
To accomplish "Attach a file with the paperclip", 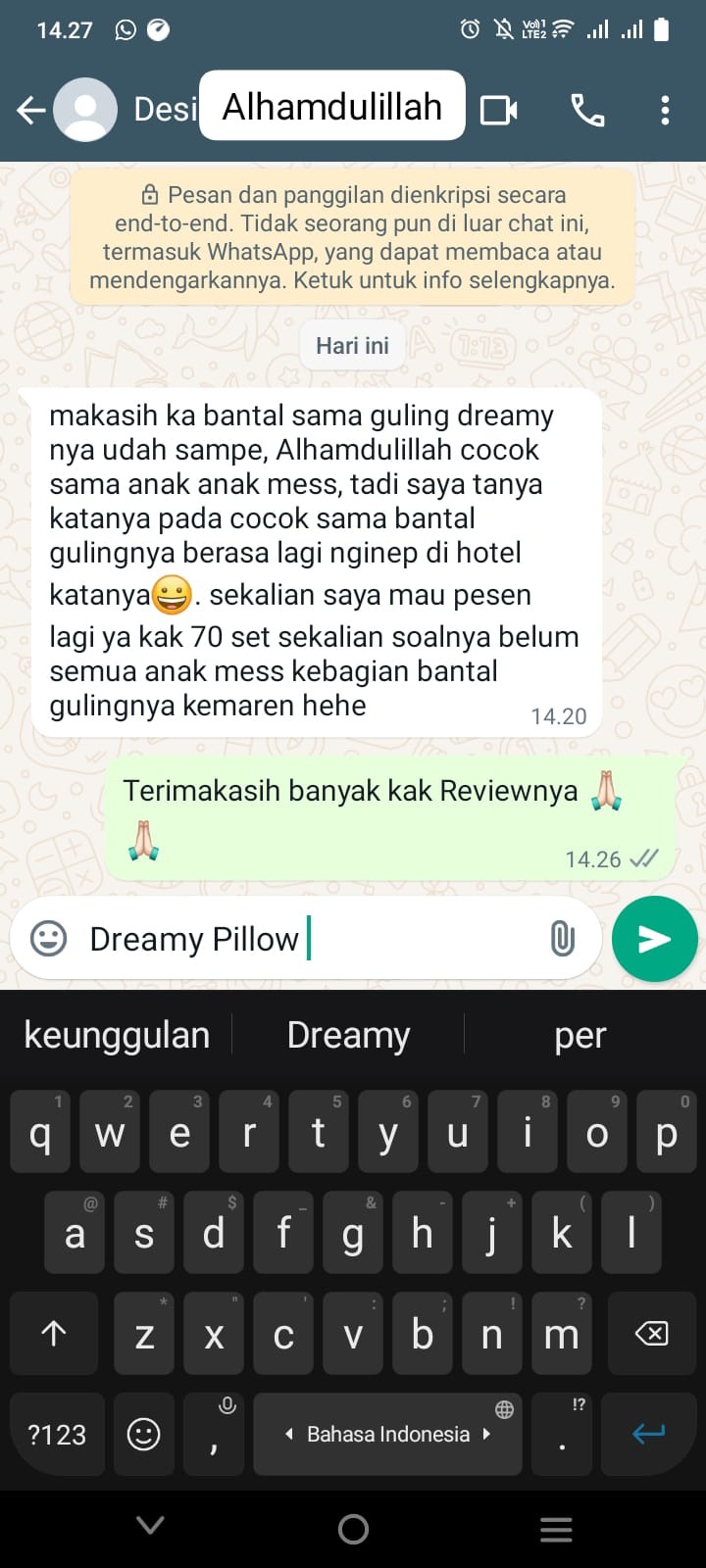I will pos(562,939).
